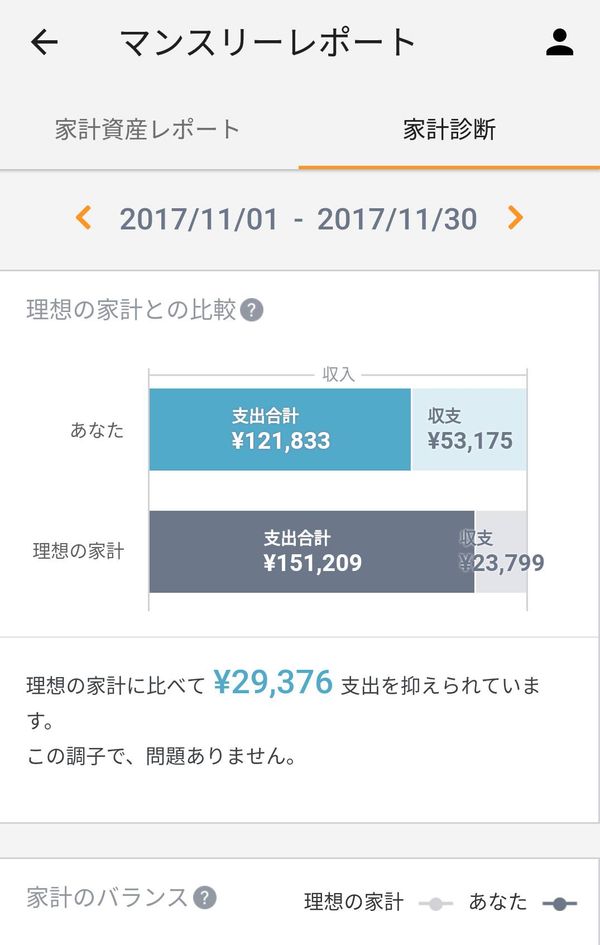Open help for 理想の家計との比較
The height and width of the screenshot is (945, 600).
pos(252,311)
